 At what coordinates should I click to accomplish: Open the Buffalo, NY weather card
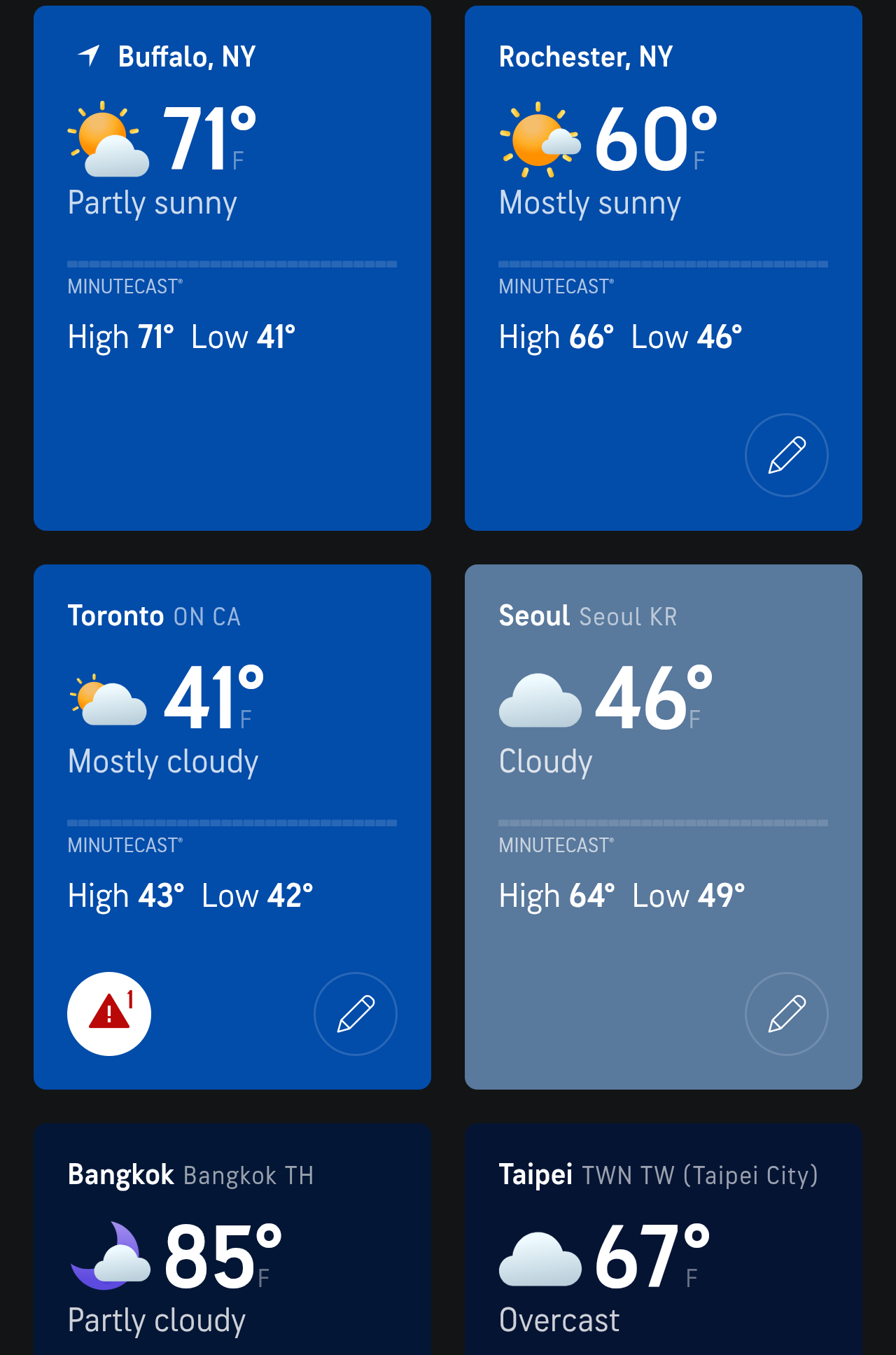click(232, 267)
